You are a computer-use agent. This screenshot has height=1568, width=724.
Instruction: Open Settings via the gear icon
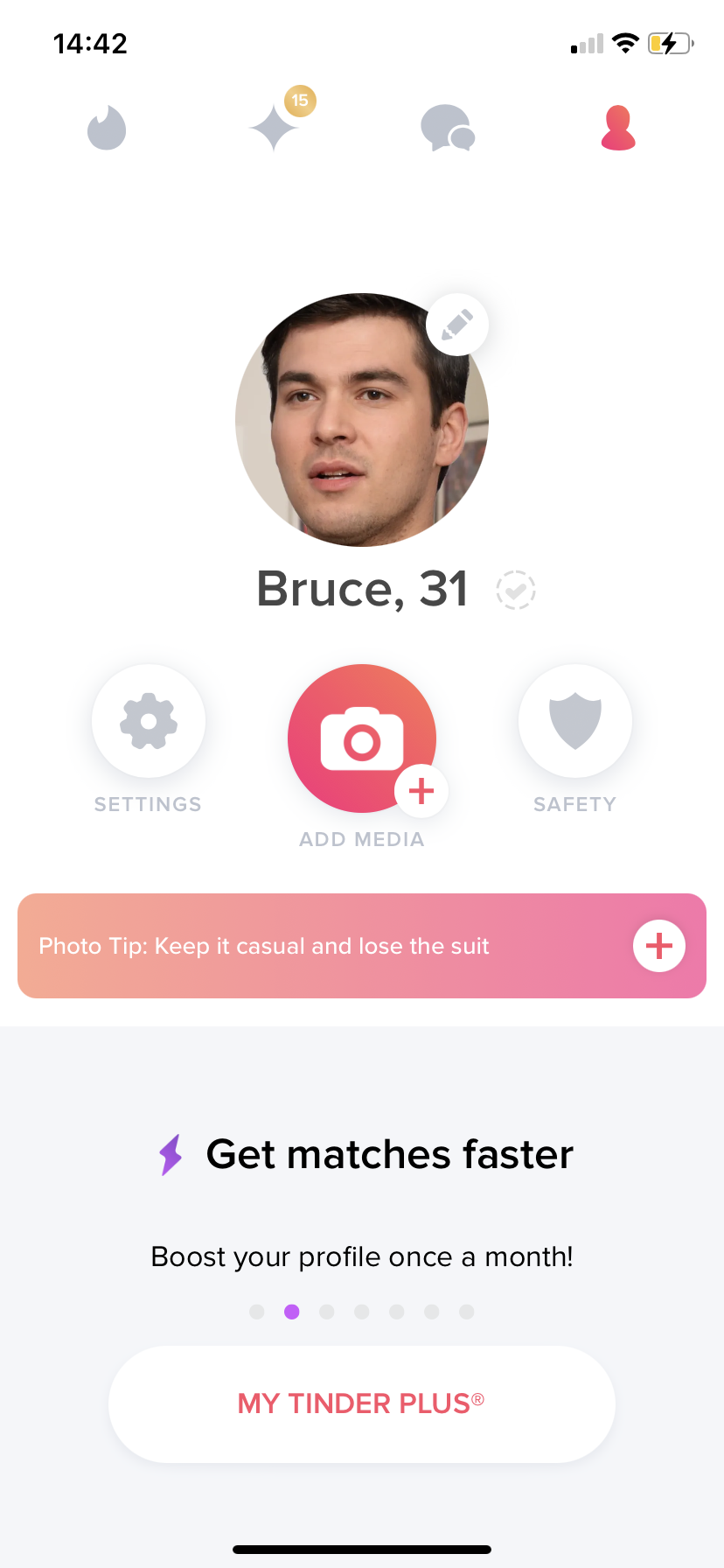pyautogui.click(x=148, y=720)
